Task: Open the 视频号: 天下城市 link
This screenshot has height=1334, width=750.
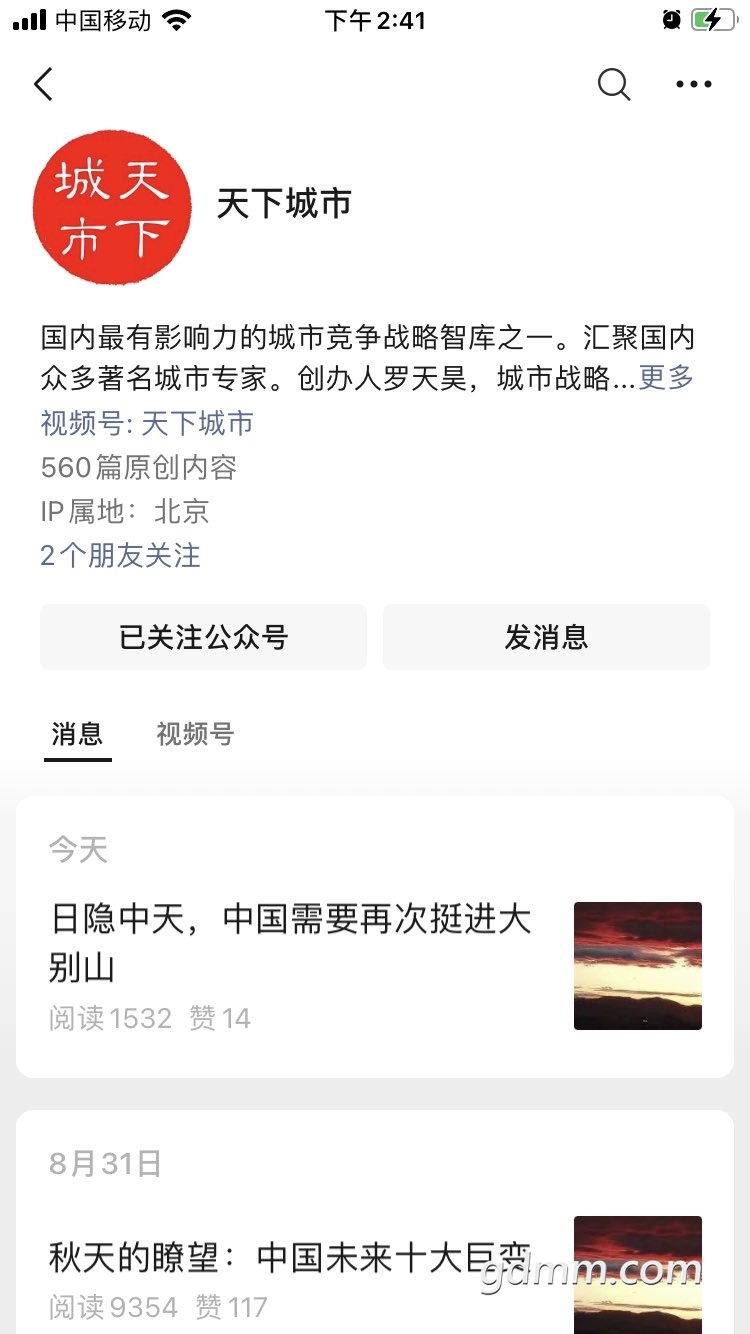Action: click(x=147, y=423)
